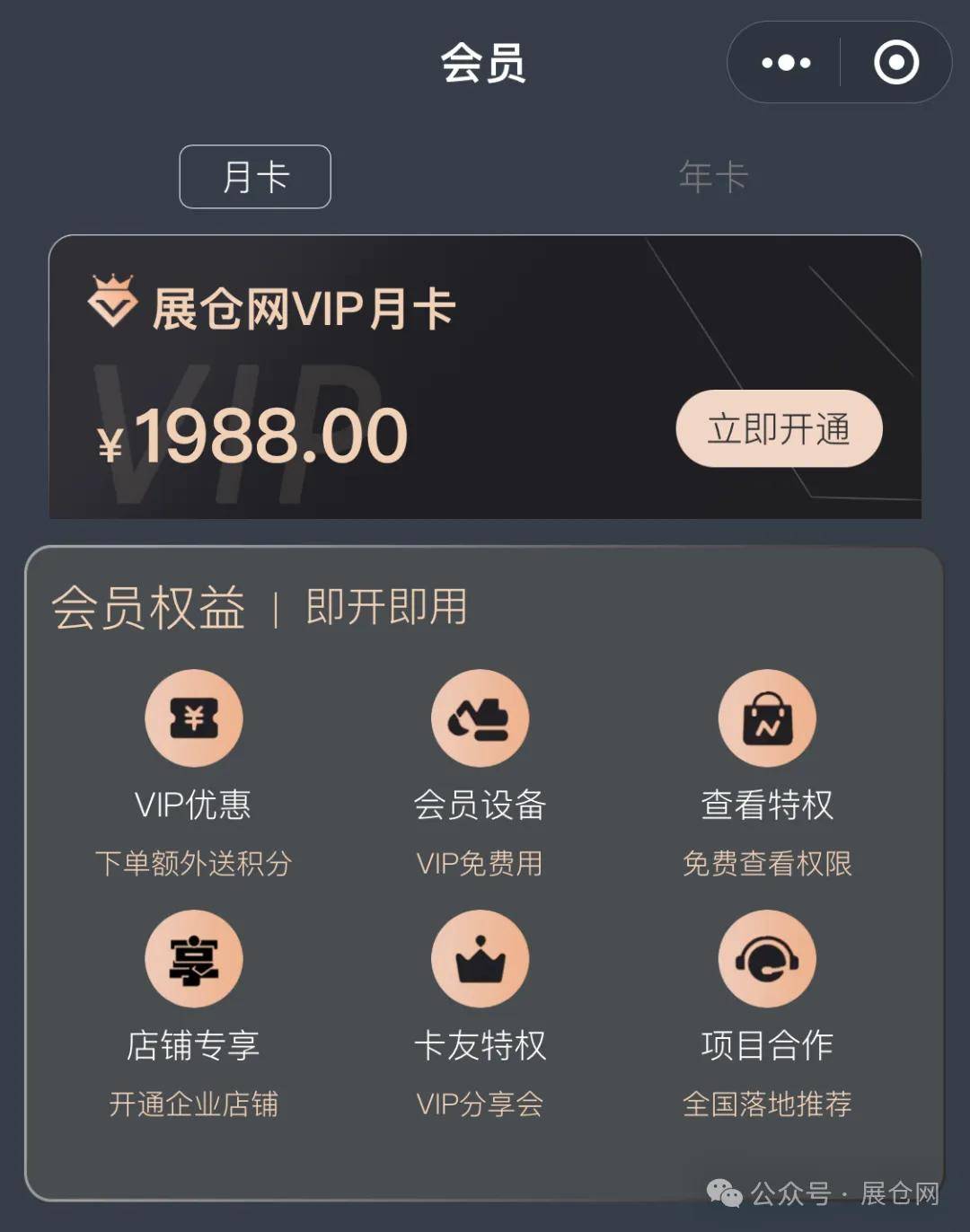Open the mini program more options menu
This screenshot has width=970, height=1232.
786,63
